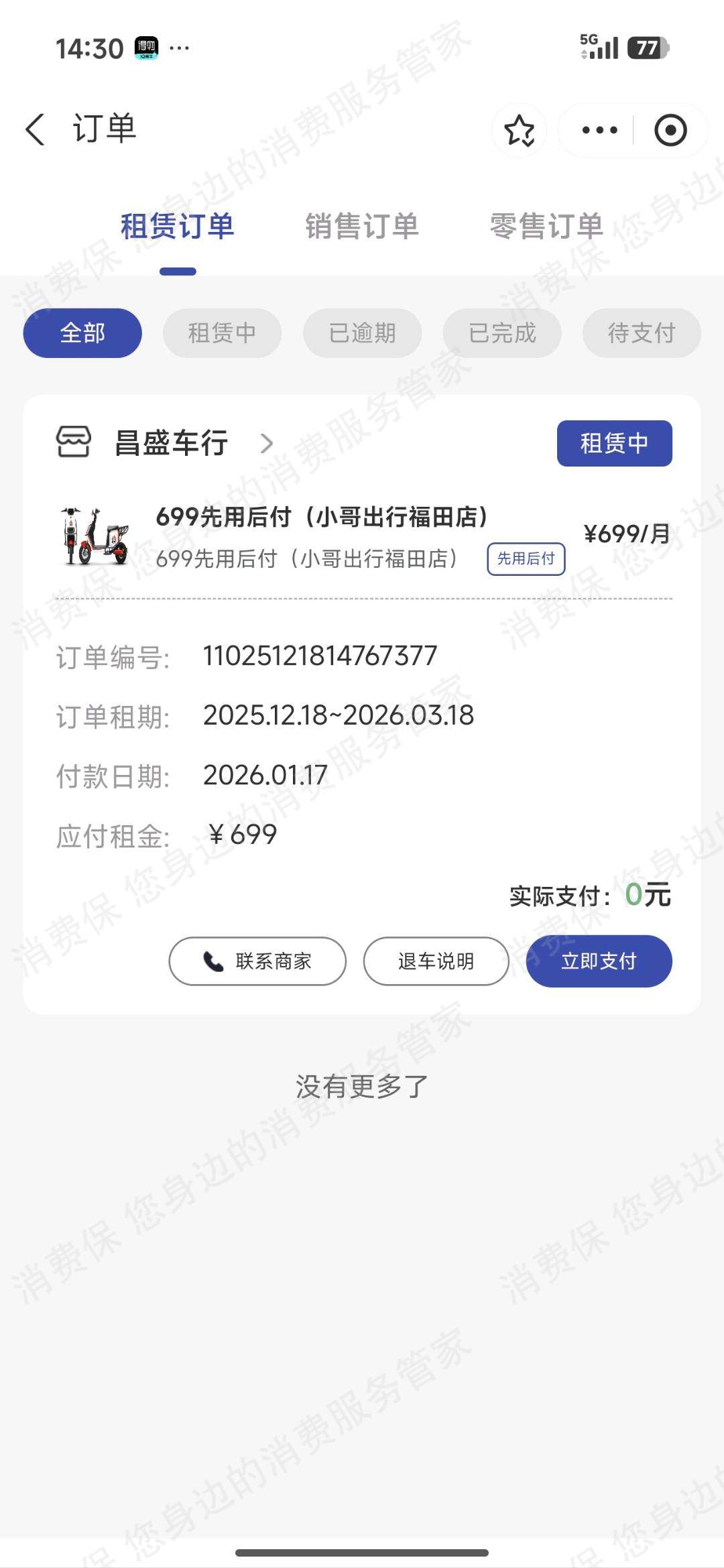Open the three-dot more menu
Screen dimensions: 724x1568
point(599,130)
